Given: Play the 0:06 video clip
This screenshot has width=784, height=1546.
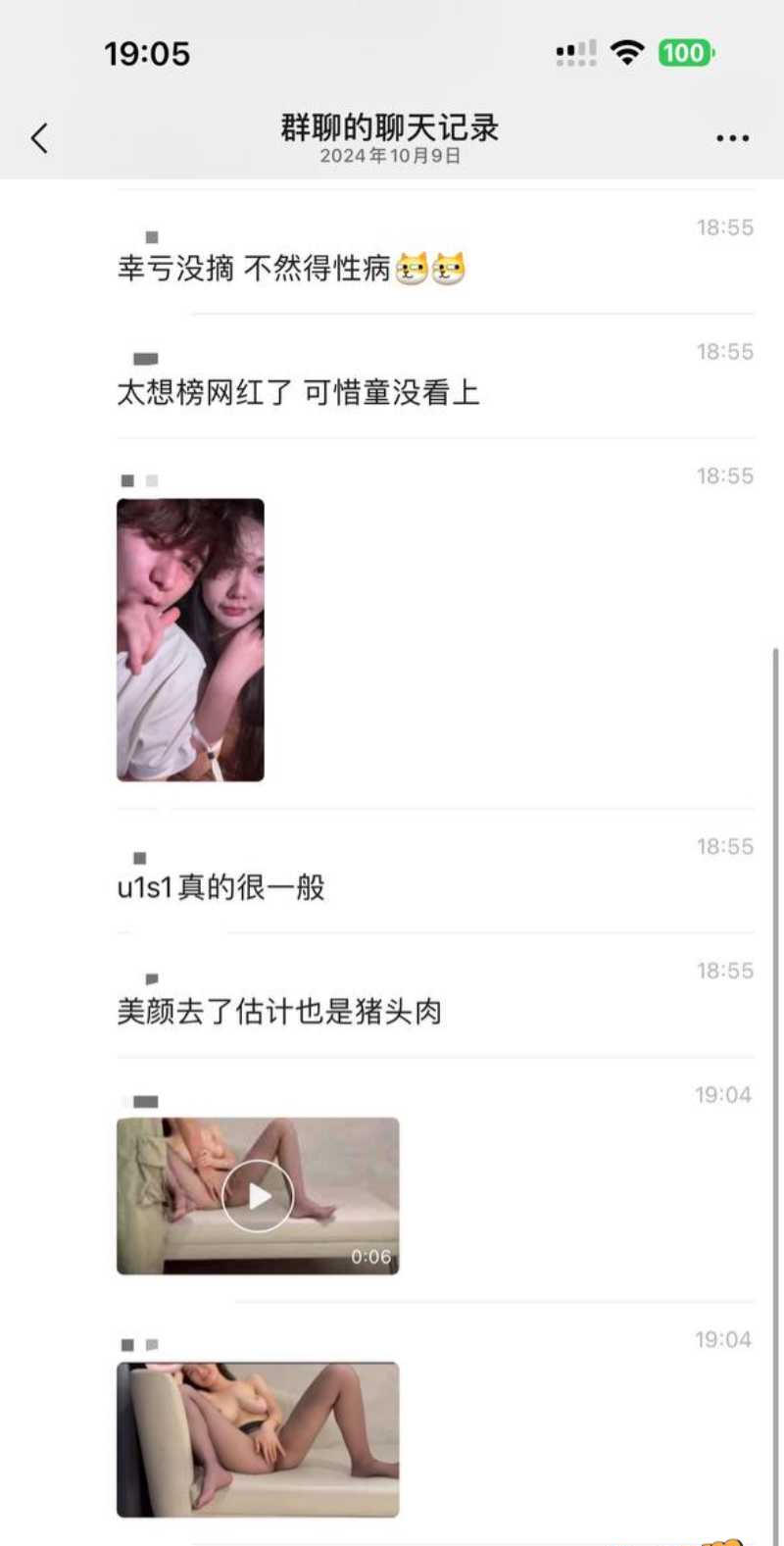Looking at the screenshot, I should tap(258, 1196).
